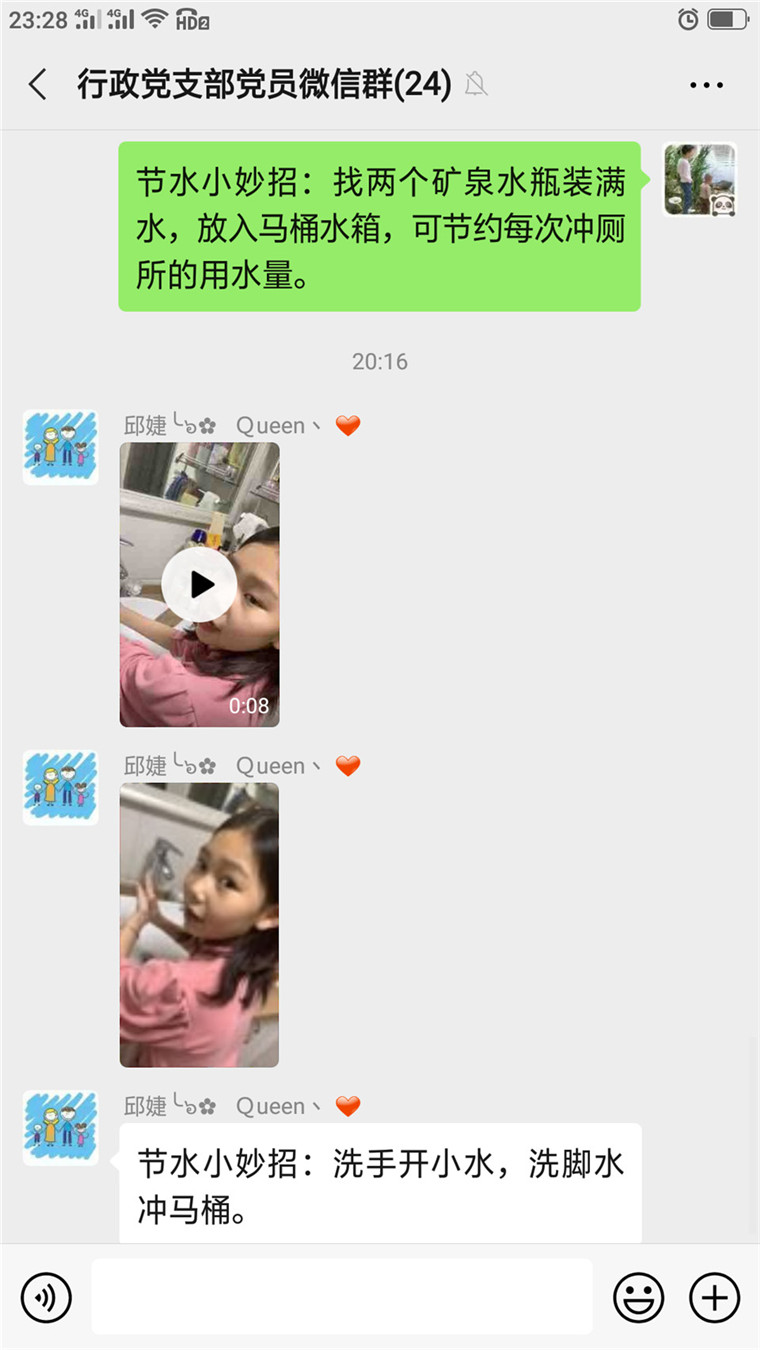Open sender's avatar on the green message
Viewport: 760px width, 1350px height.
(700, 180)
